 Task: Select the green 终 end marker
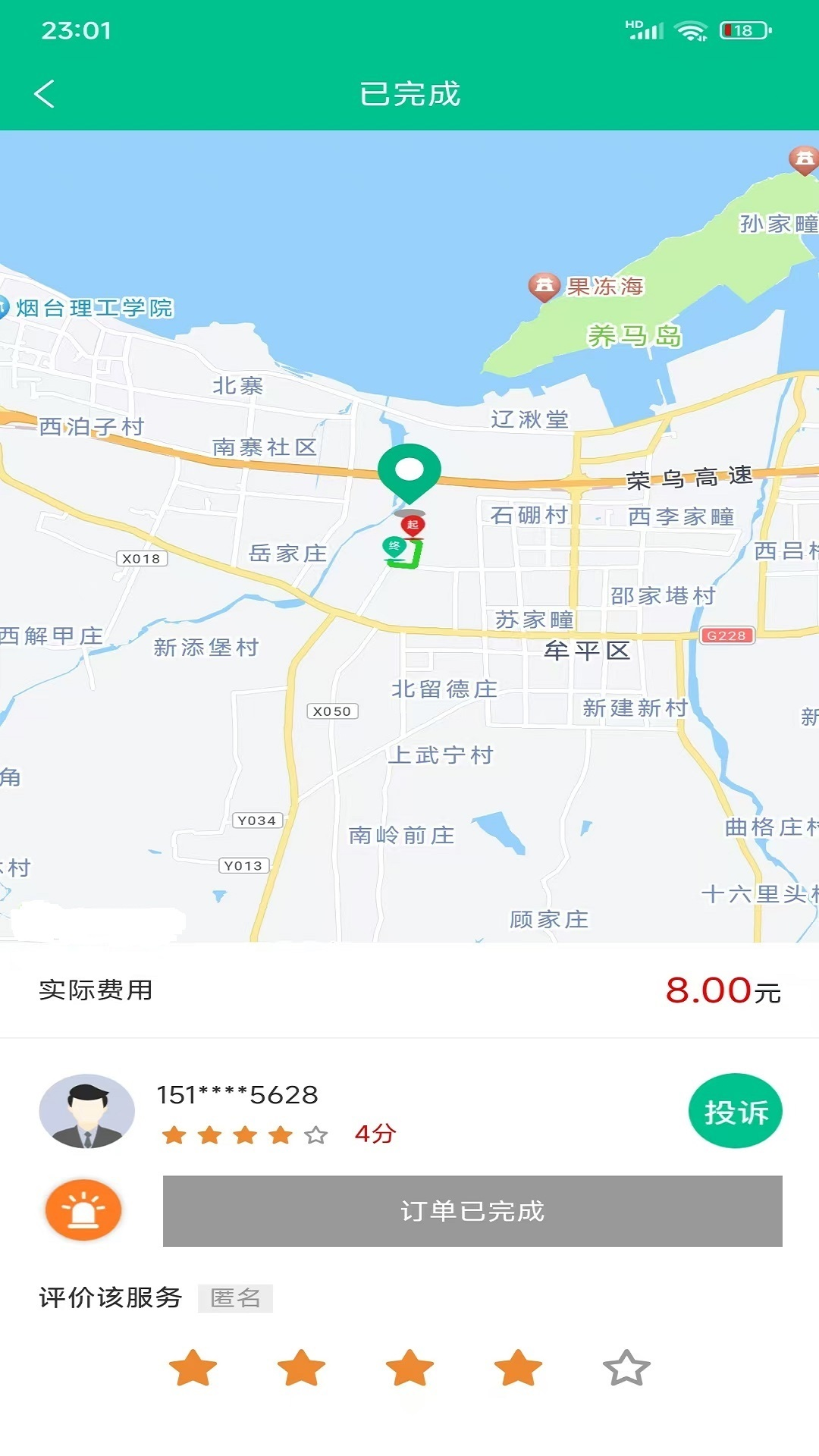coord(394,545)
